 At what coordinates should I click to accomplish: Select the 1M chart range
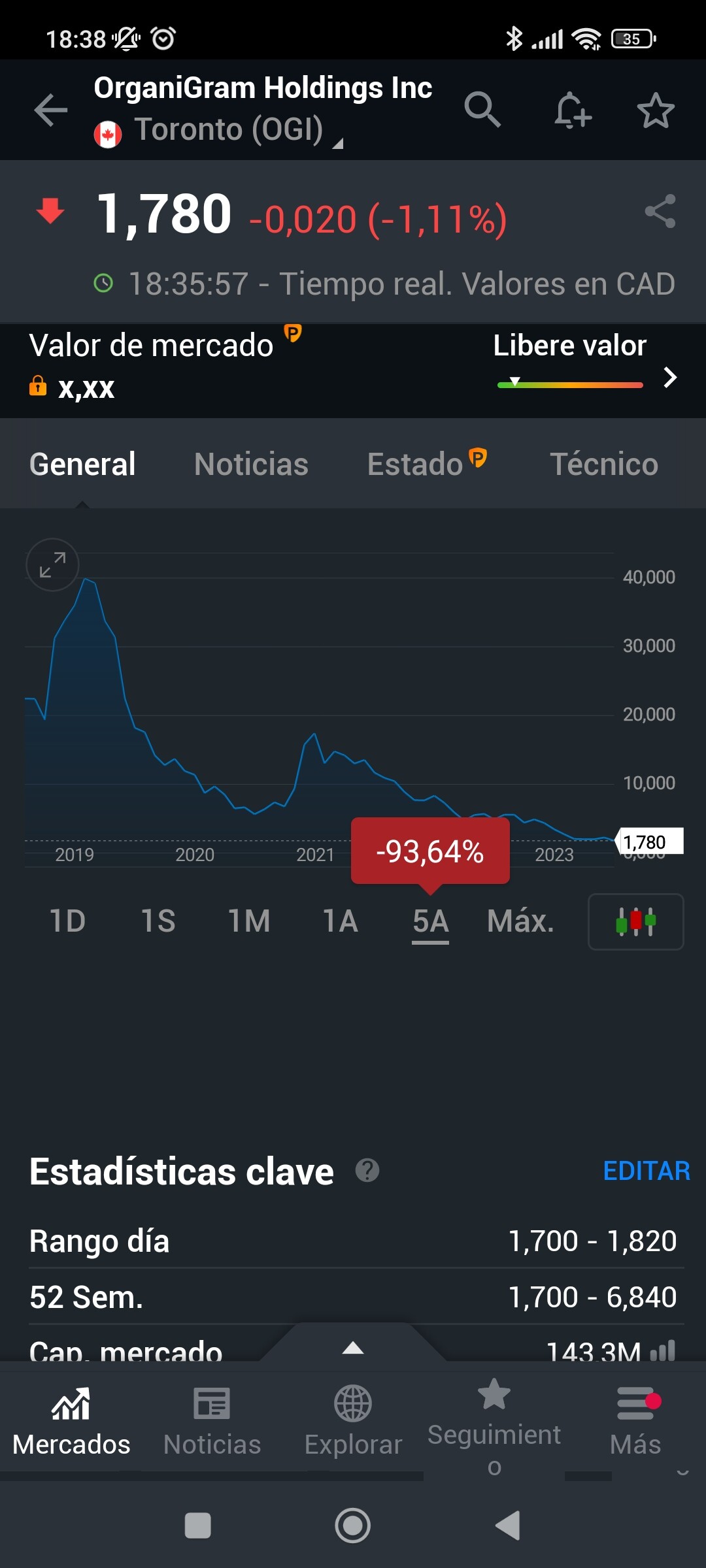tap(249, 921)
